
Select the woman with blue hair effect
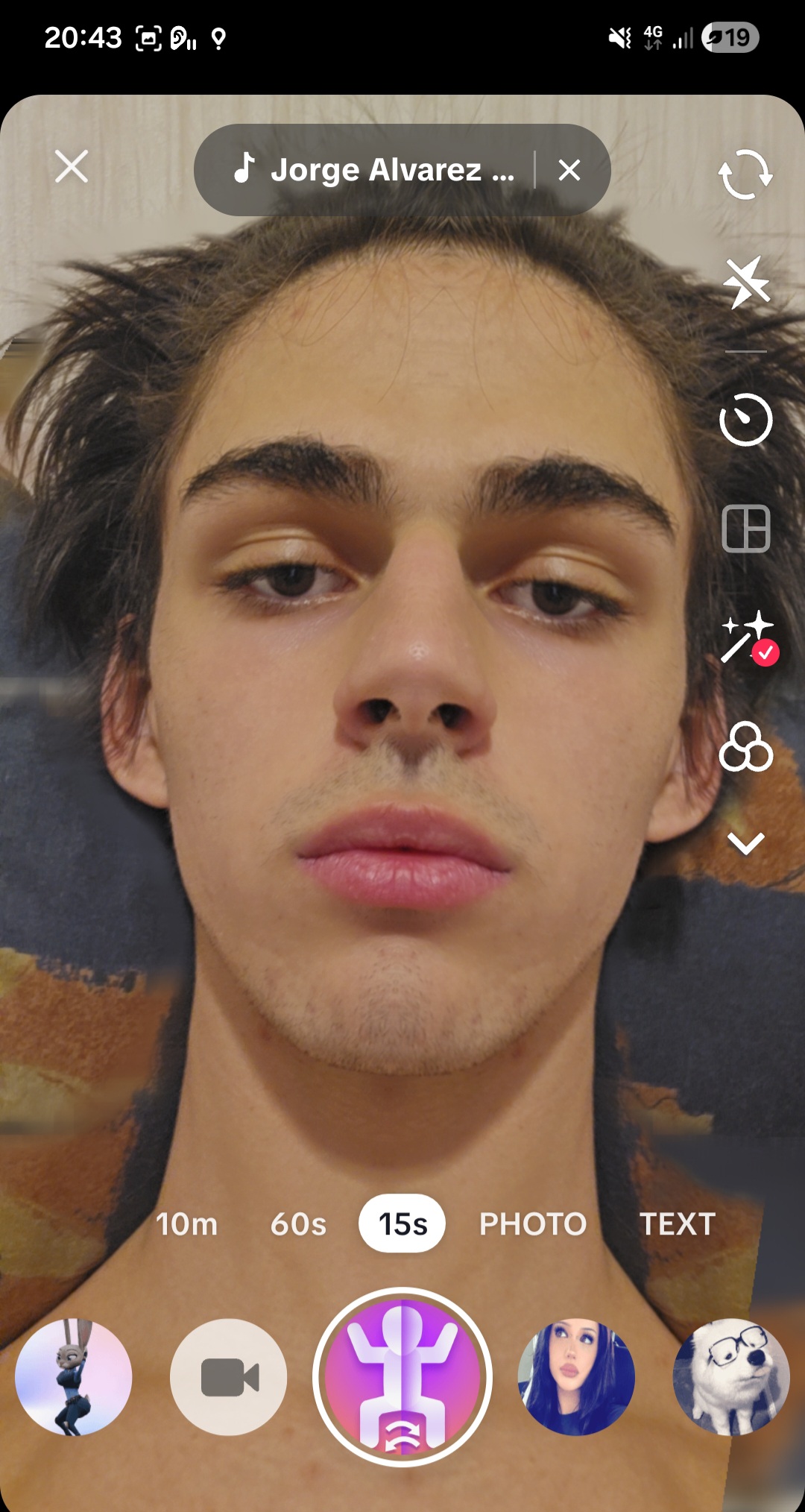coord(576,1377)
